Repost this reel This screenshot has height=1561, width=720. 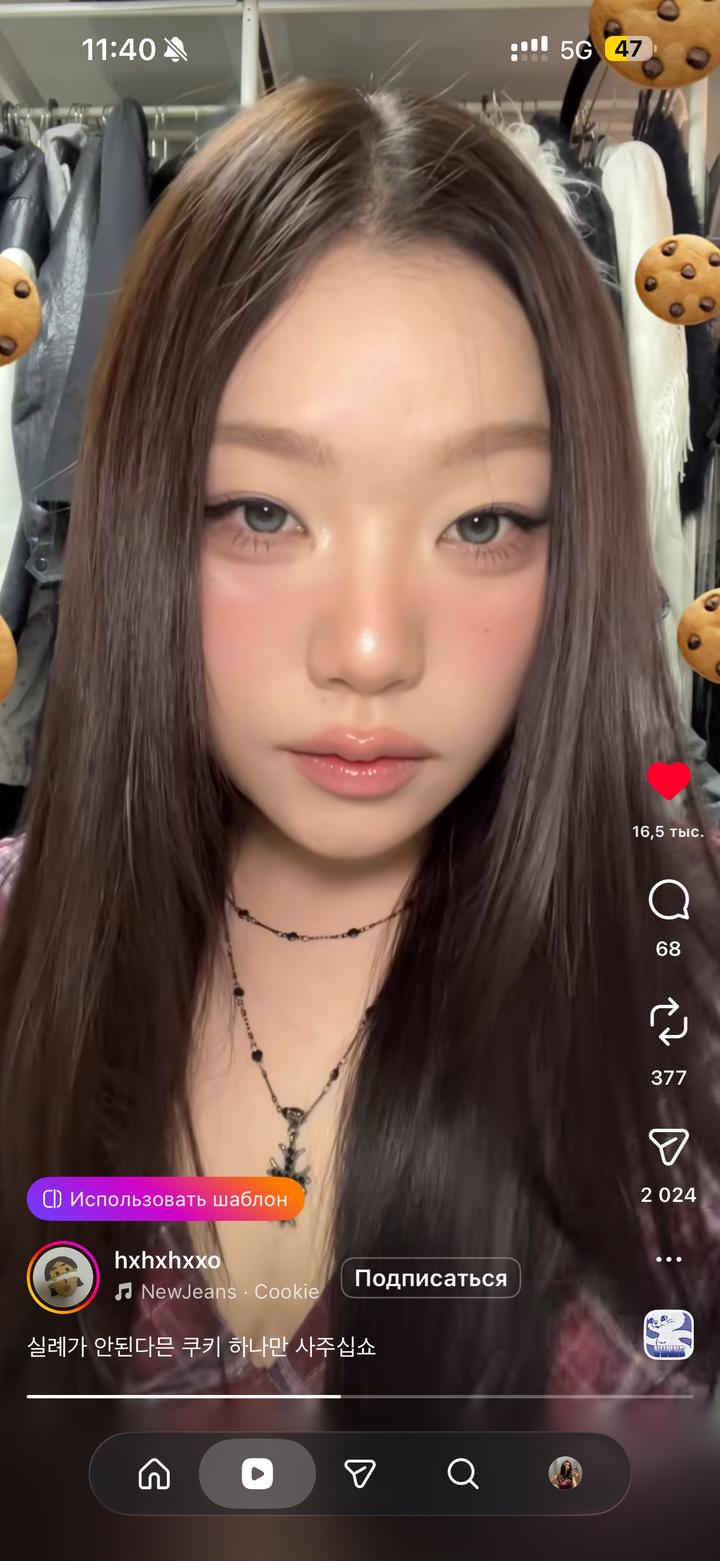668,1022
